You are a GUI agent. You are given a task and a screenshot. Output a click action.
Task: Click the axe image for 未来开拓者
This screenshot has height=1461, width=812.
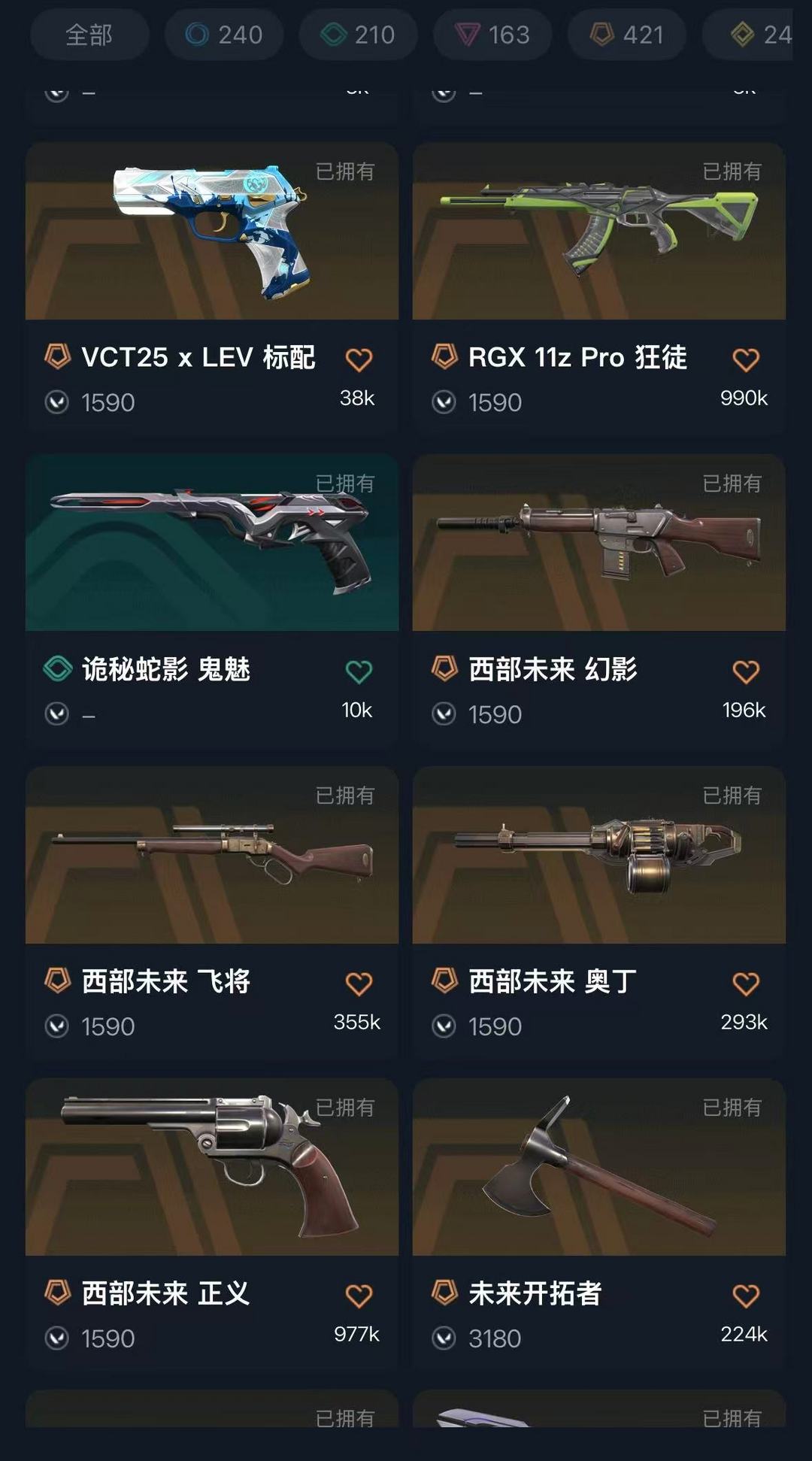[598, 1167]
